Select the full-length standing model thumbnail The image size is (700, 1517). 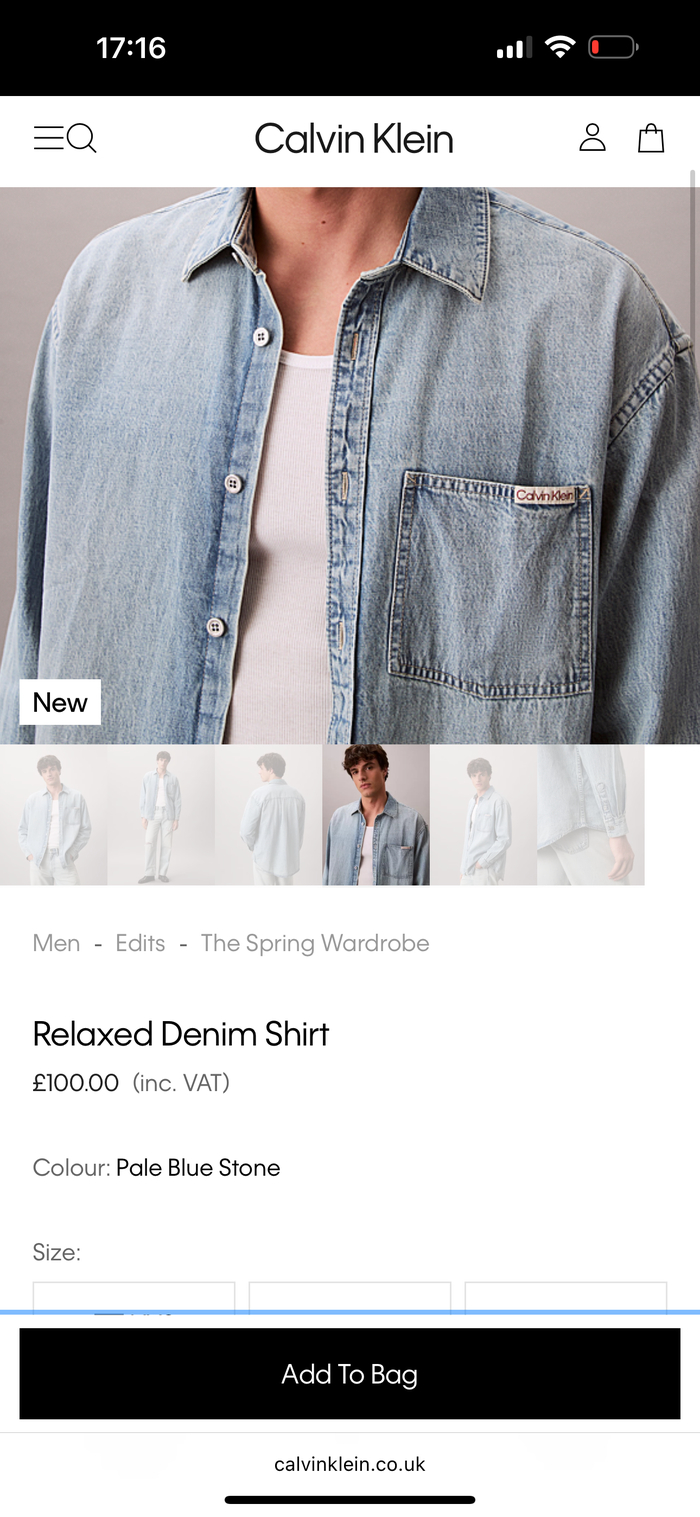click(x=160, y=815)
